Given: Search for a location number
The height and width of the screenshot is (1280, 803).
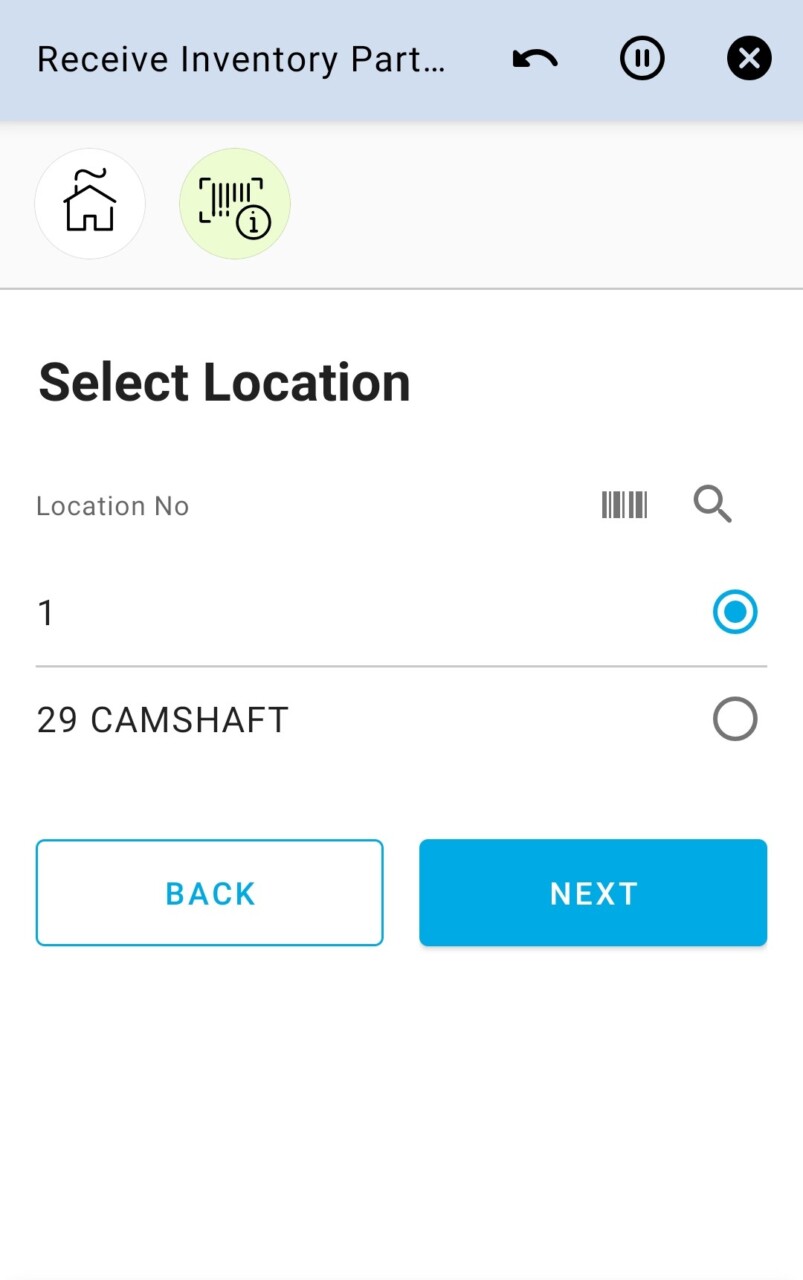Looking at the screenshot, I should [712, 505].
